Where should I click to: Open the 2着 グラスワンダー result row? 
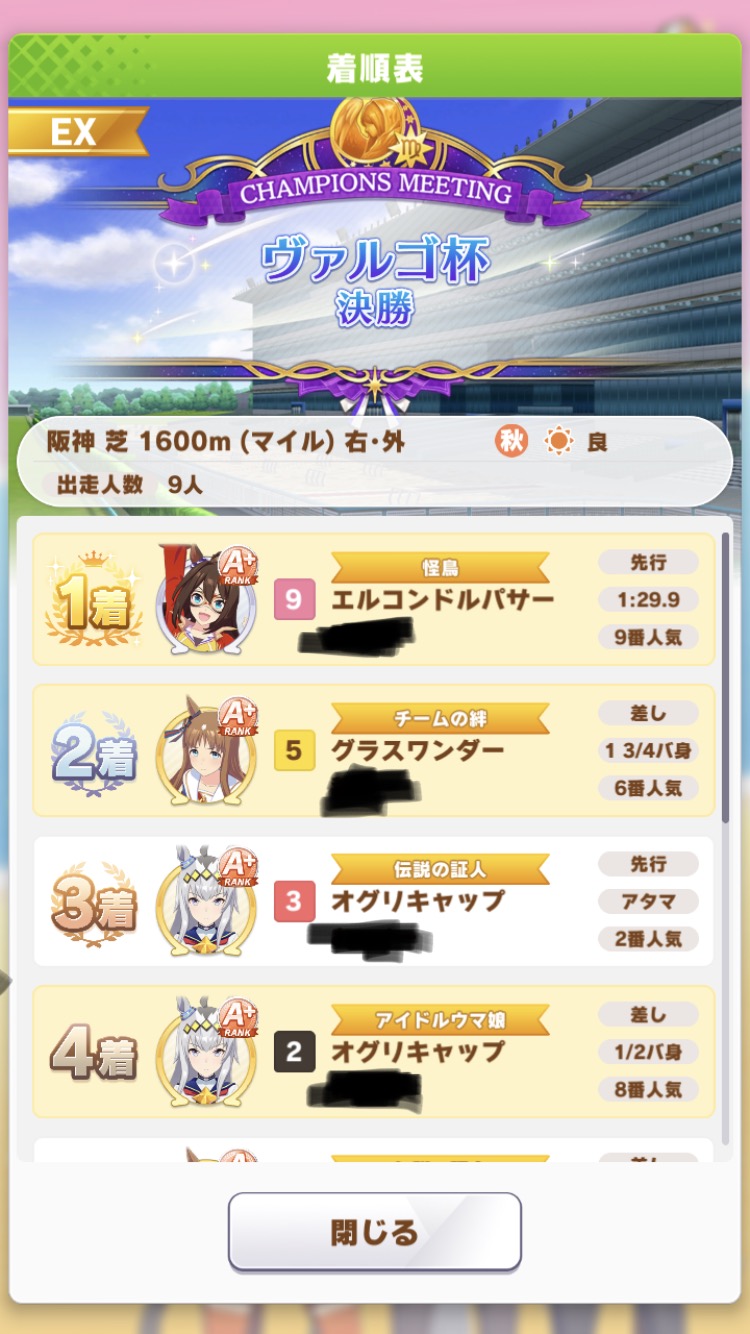coord(373,750)
